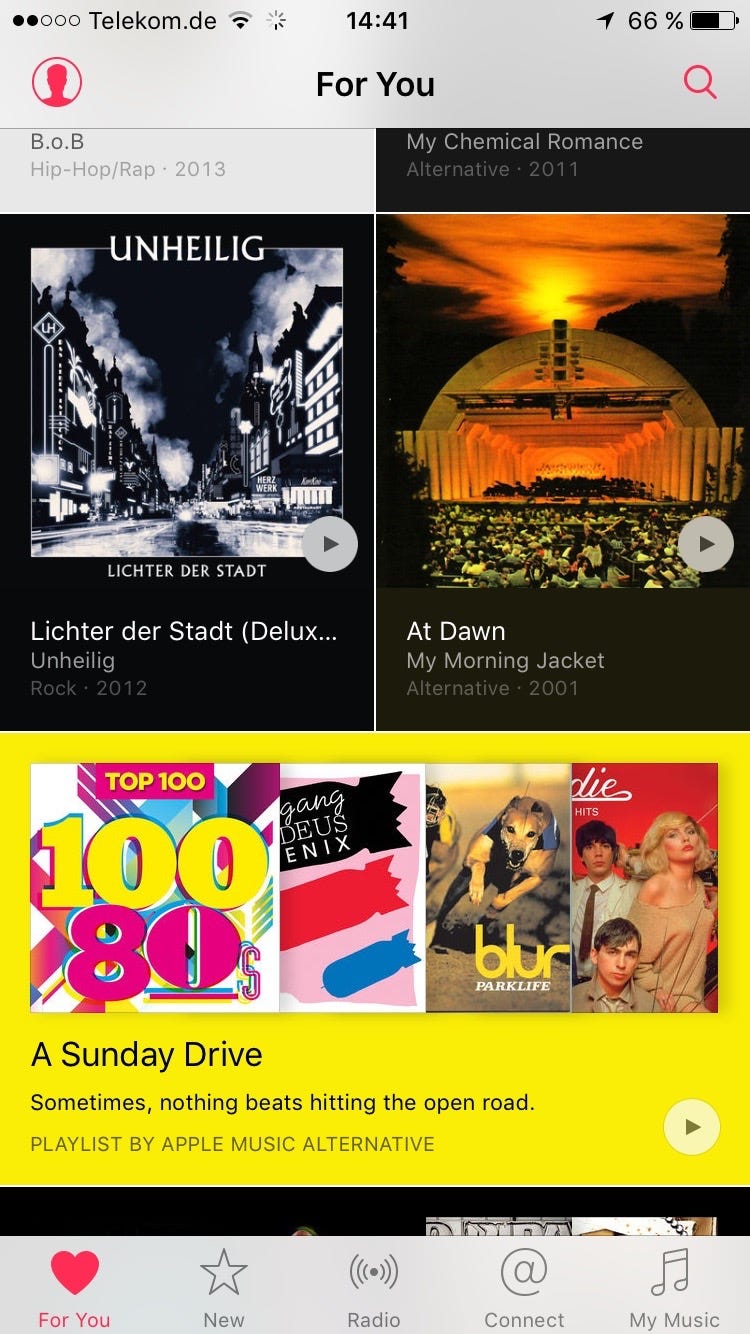Open the account profile icon
750x1334 pixels.
coord(57,82)
